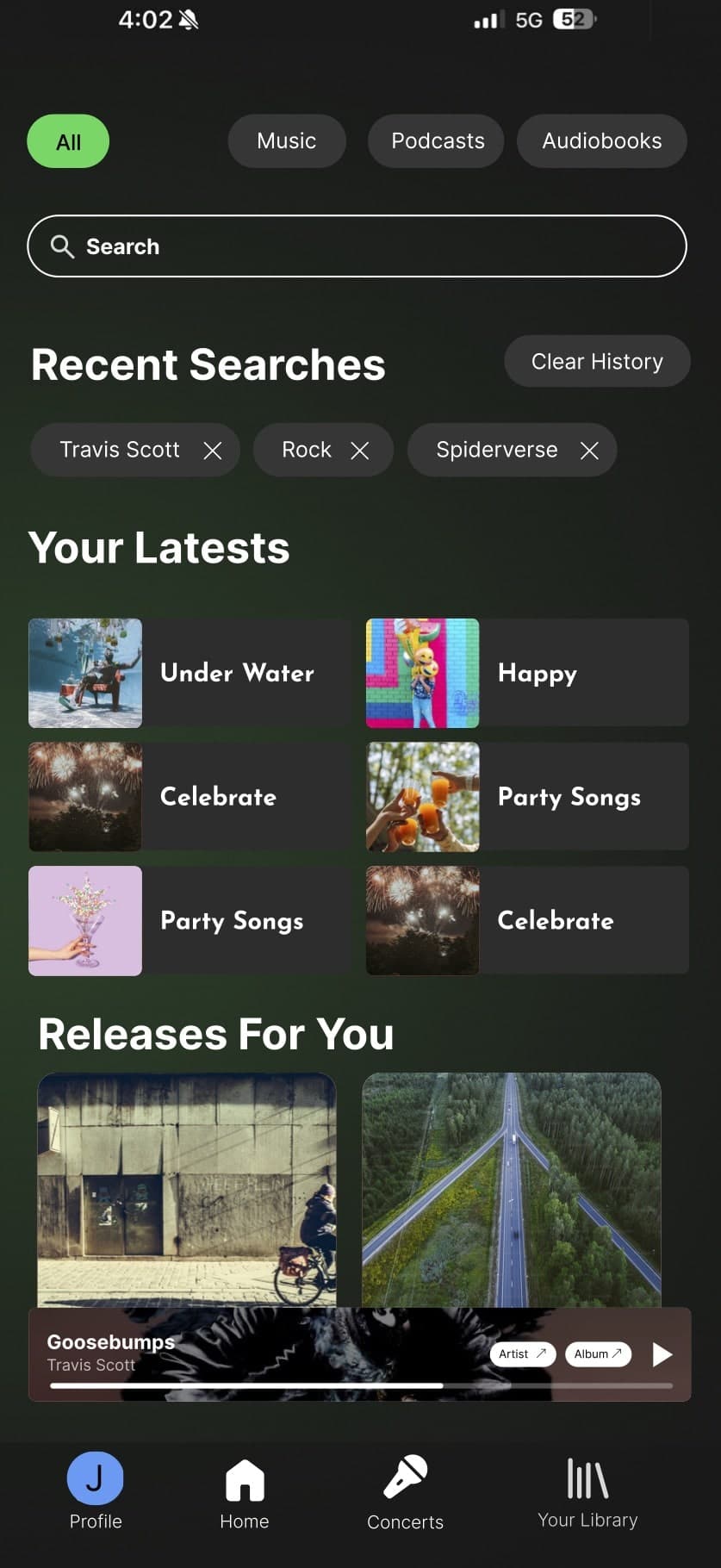Clear your search history

point(596,361)
